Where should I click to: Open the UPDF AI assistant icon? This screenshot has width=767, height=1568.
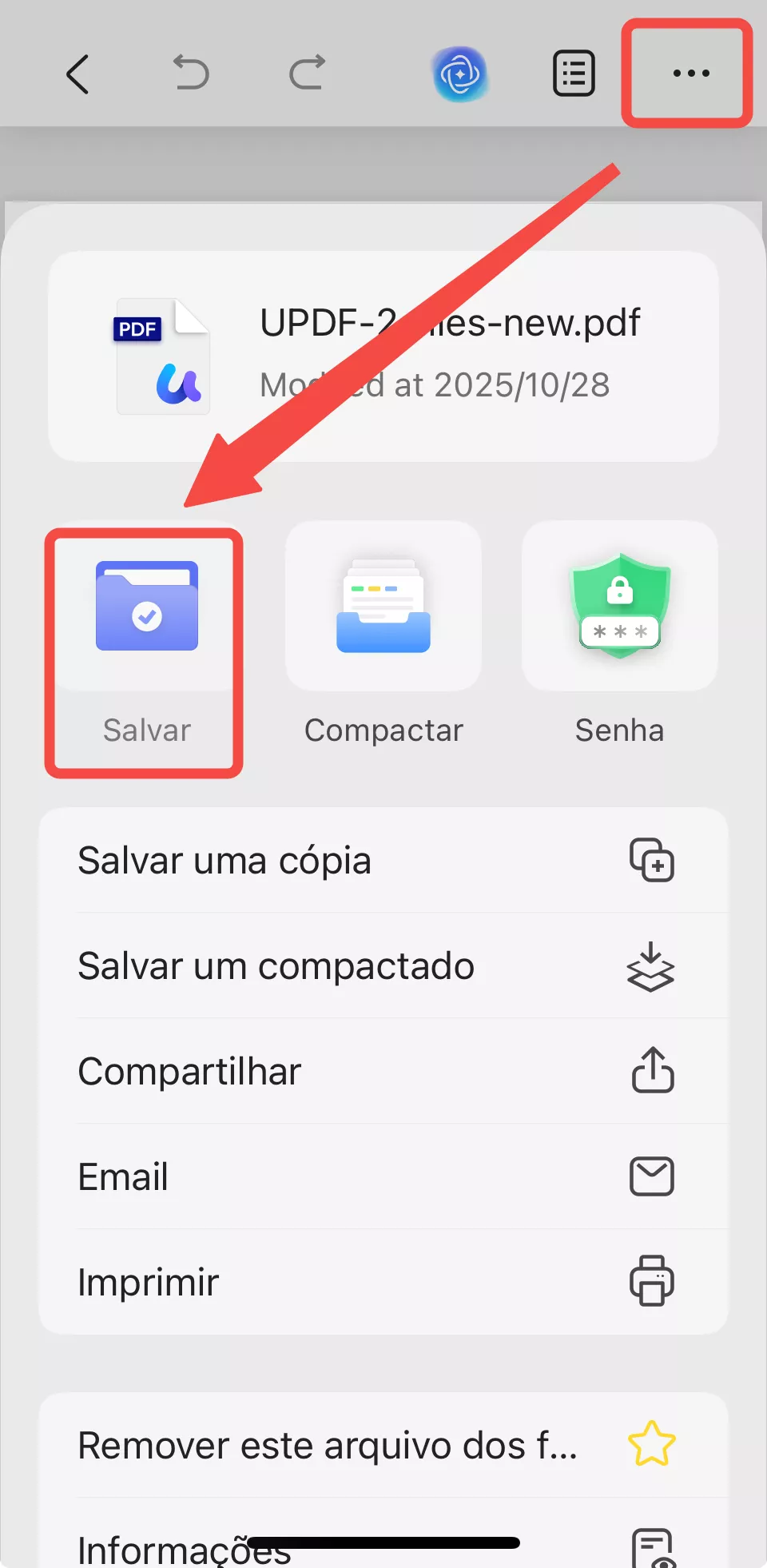(462, 73)
